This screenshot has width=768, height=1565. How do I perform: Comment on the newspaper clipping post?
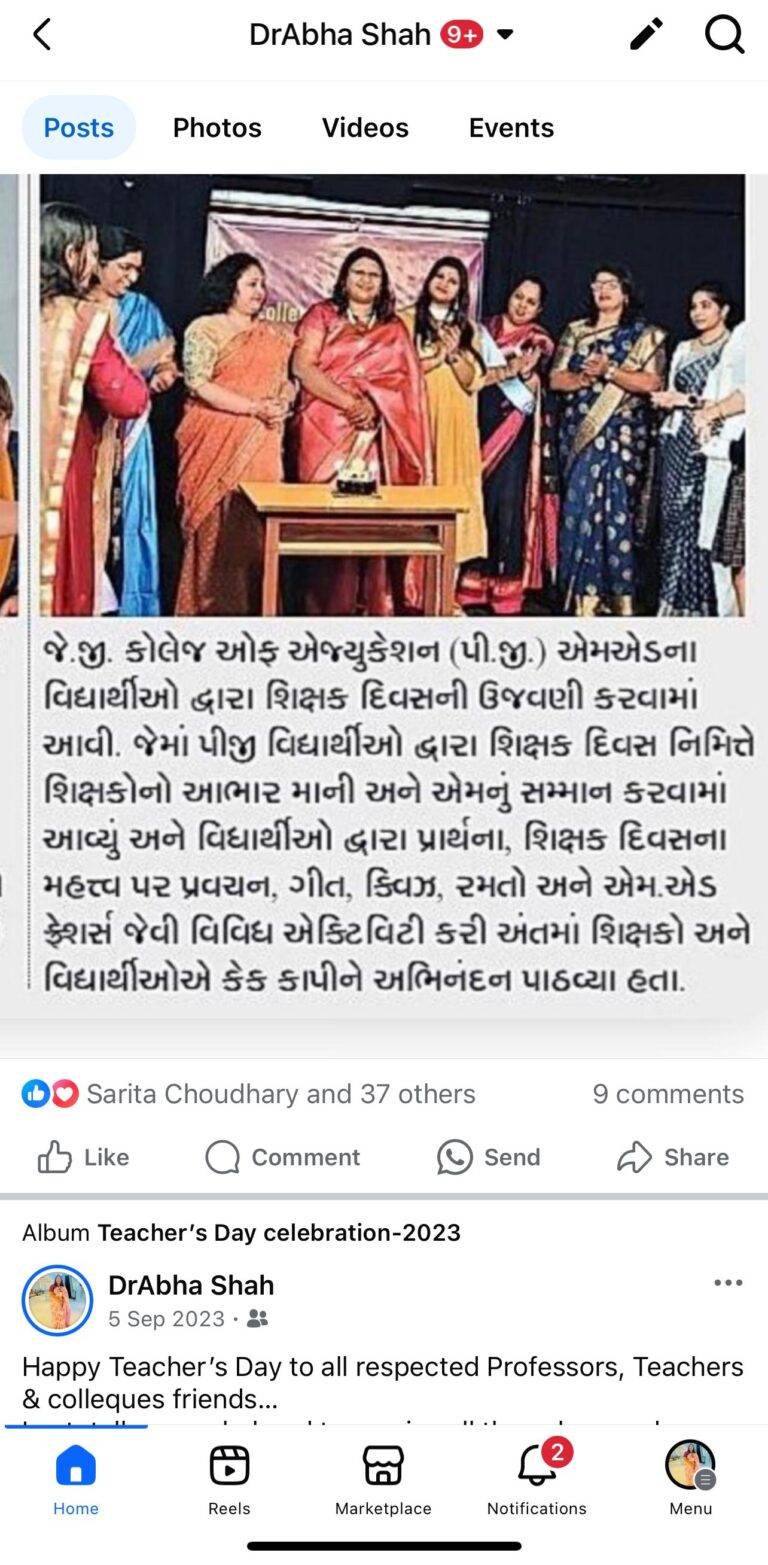(x=283, y=1157)
